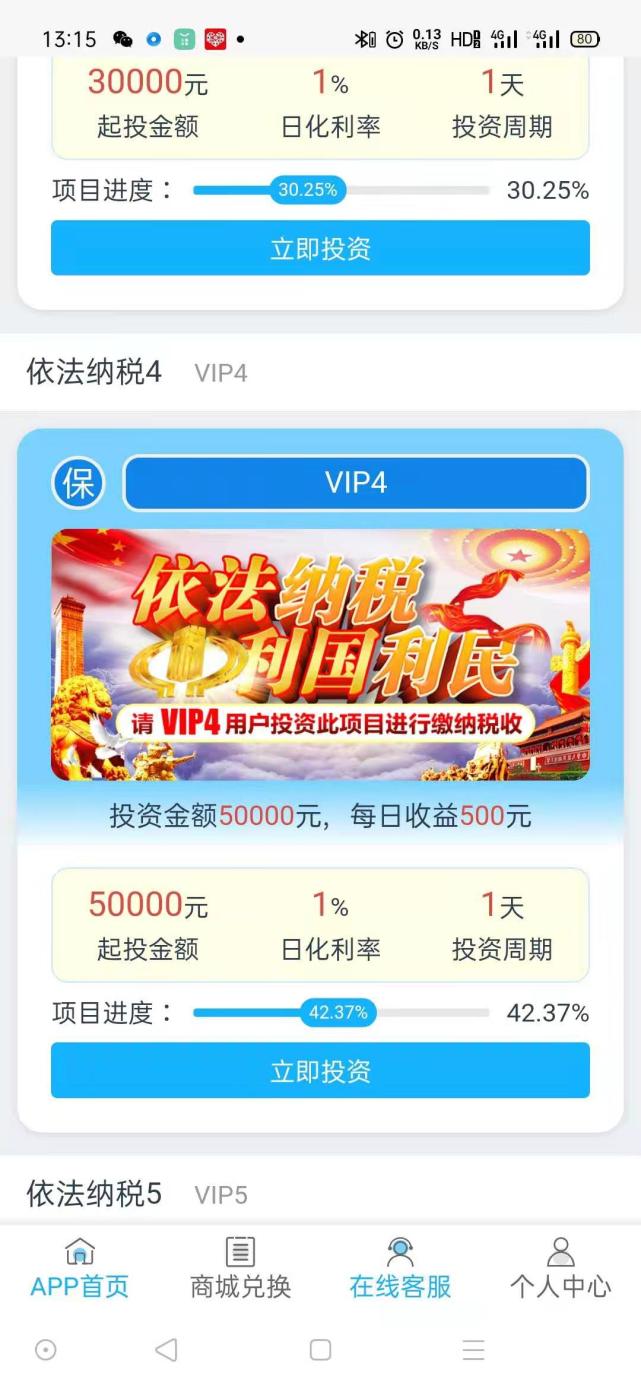Go to the APP首页 tab

[80, 1268]
